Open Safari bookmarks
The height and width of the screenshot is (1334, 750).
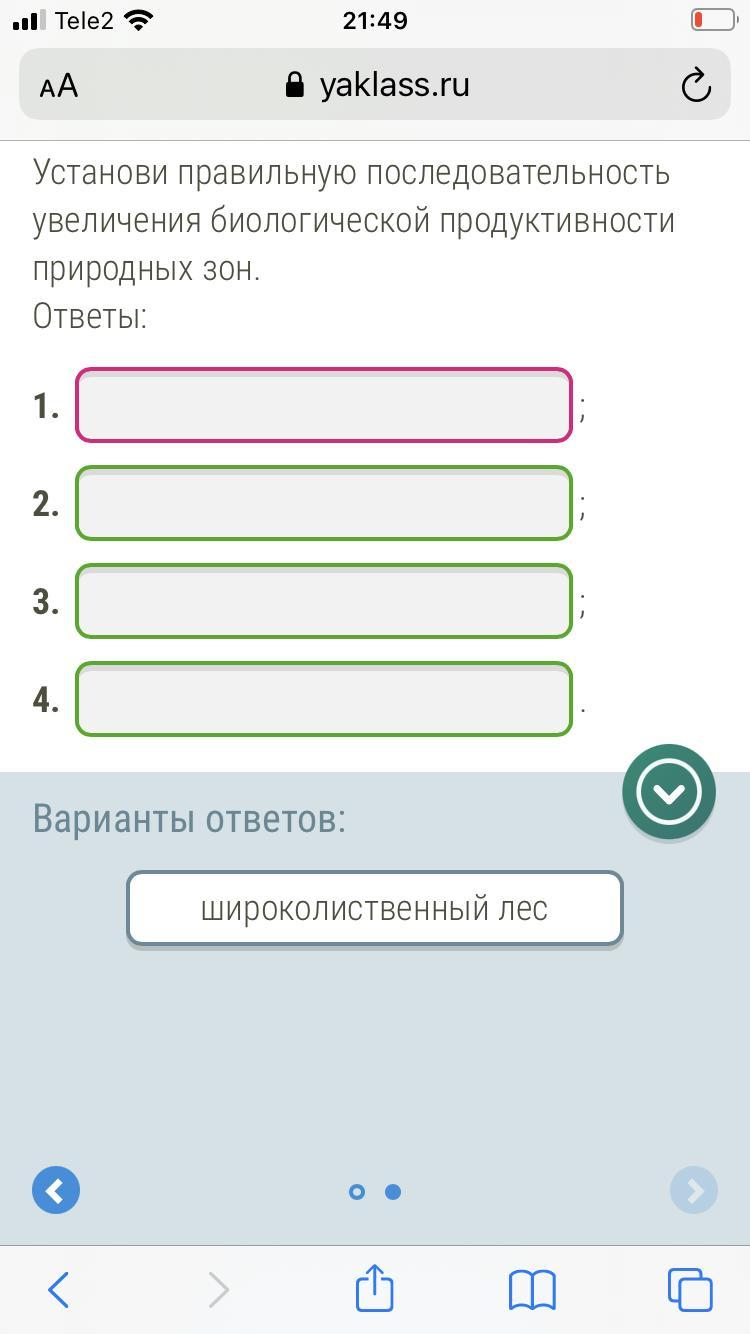click(532, 1289)
